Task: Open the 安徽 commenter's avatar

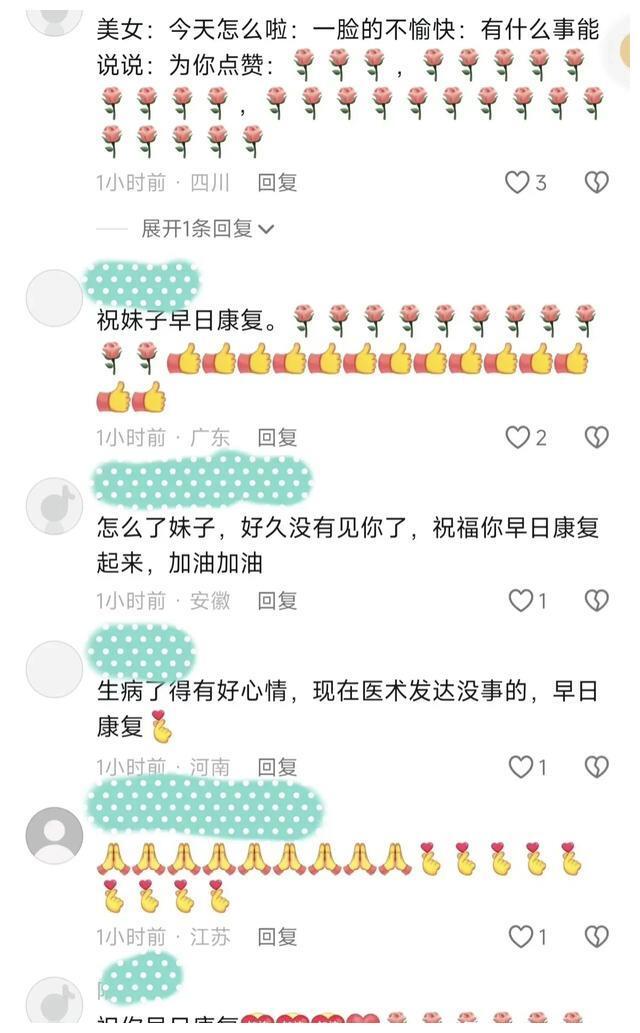Action: click(x=54, y=506)
